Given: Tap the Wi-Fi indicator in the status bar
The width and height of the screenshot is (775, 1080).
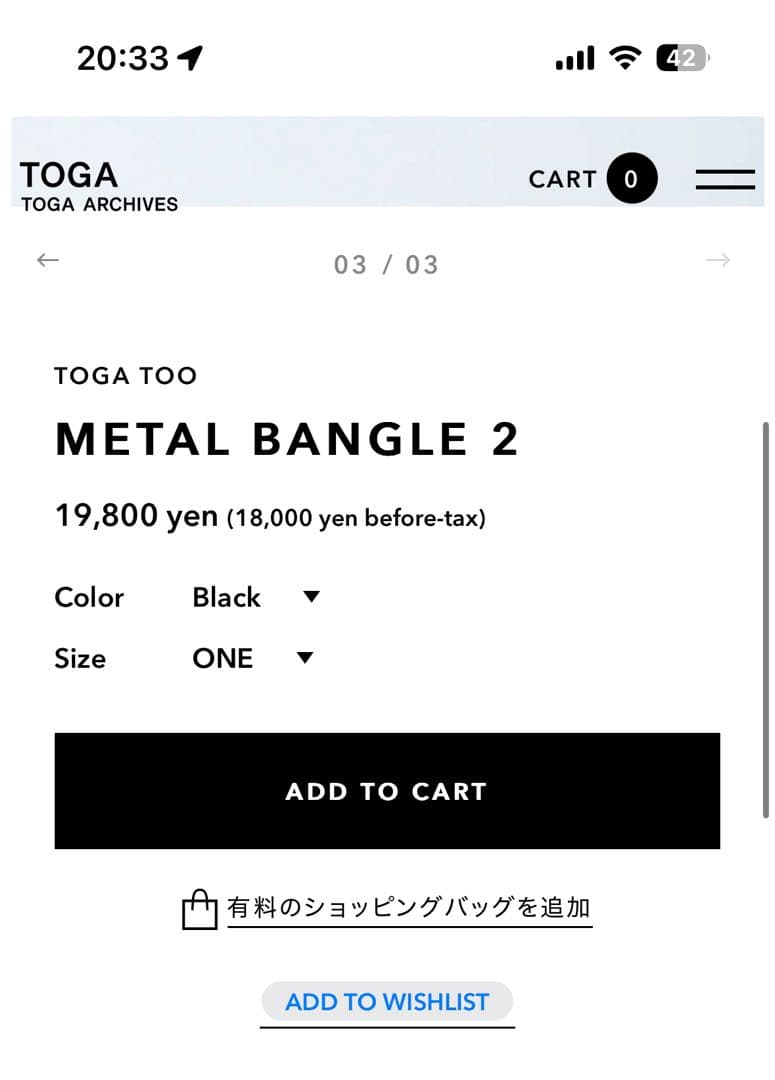Looking at the screenshot, I should click(x=622, y=57).
